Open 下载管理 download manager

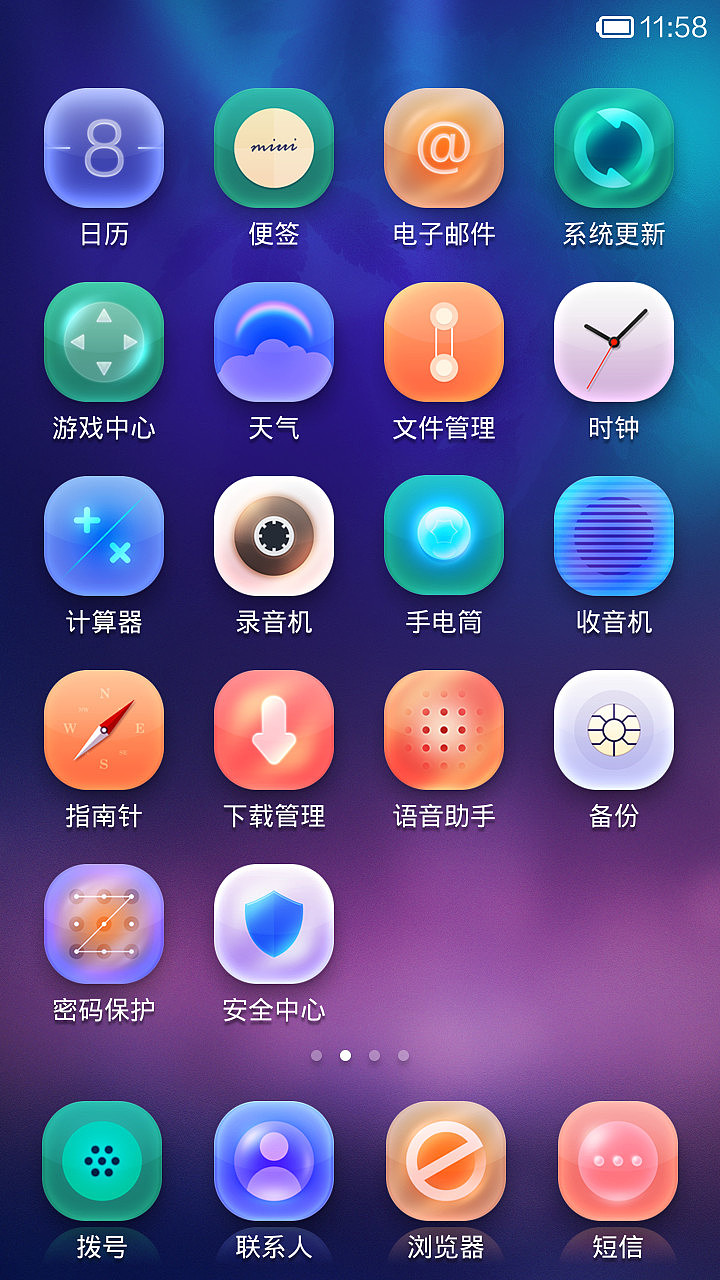[274, 730]
